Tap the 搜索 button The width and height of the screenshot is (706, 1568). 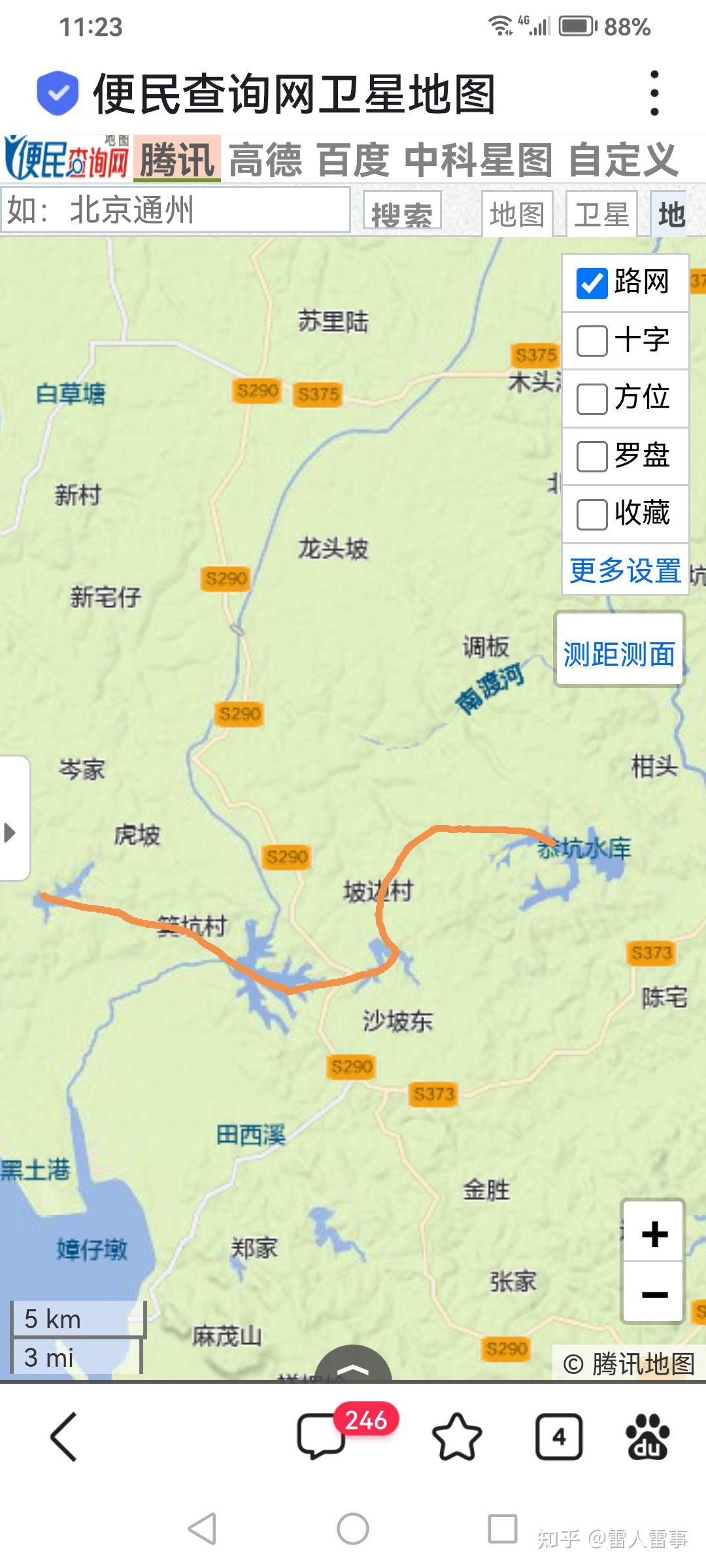(x=402, y=213)
